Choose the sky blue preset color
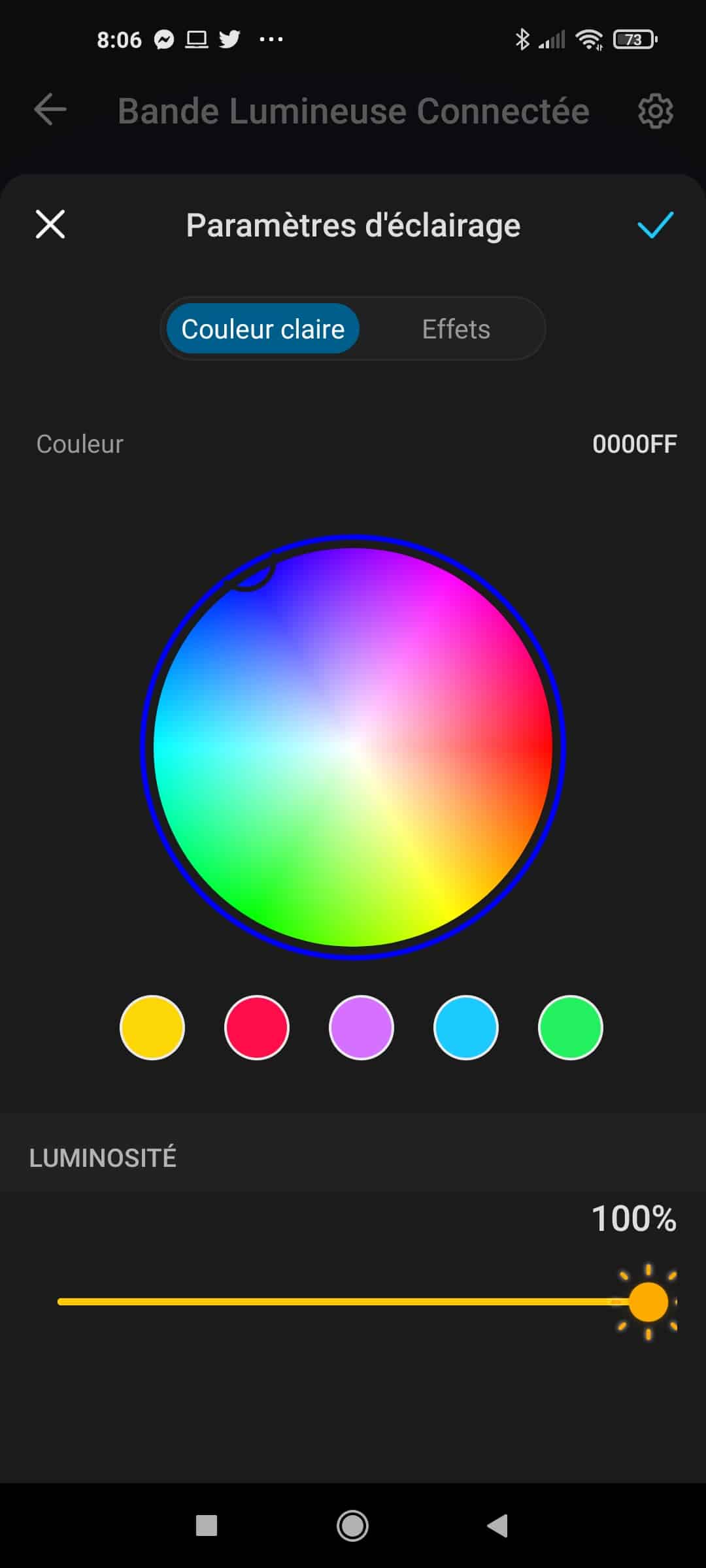 point(466,1028)
